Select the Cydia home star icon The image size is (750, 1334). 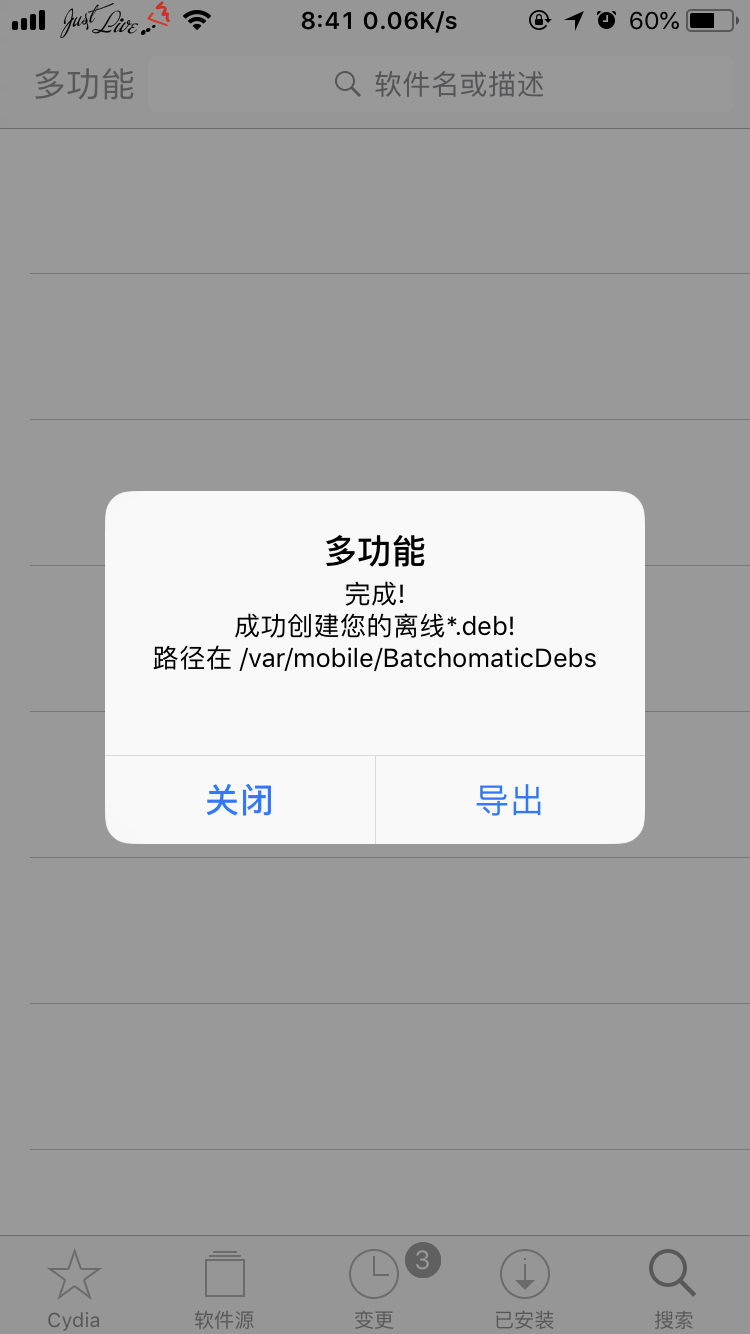click(x=75, y=1272)
